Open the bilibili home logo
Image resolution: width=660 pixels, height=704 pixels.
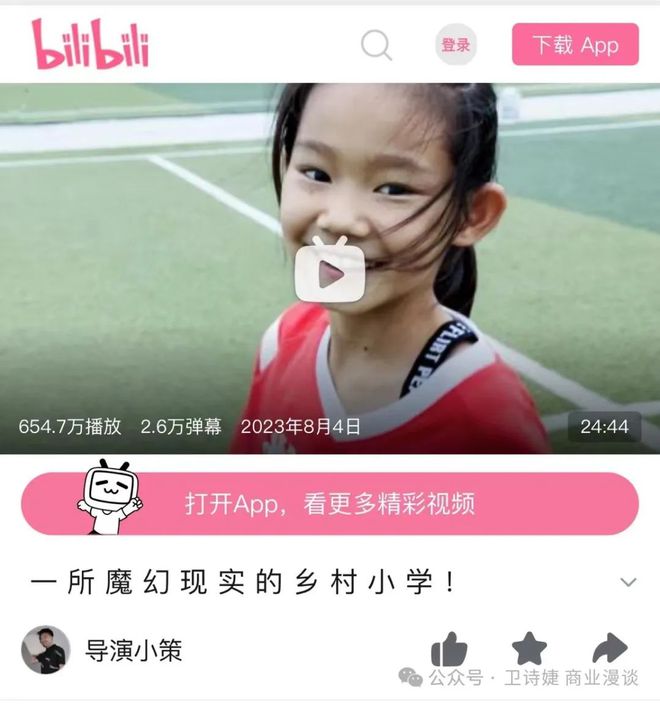point(90,45)
